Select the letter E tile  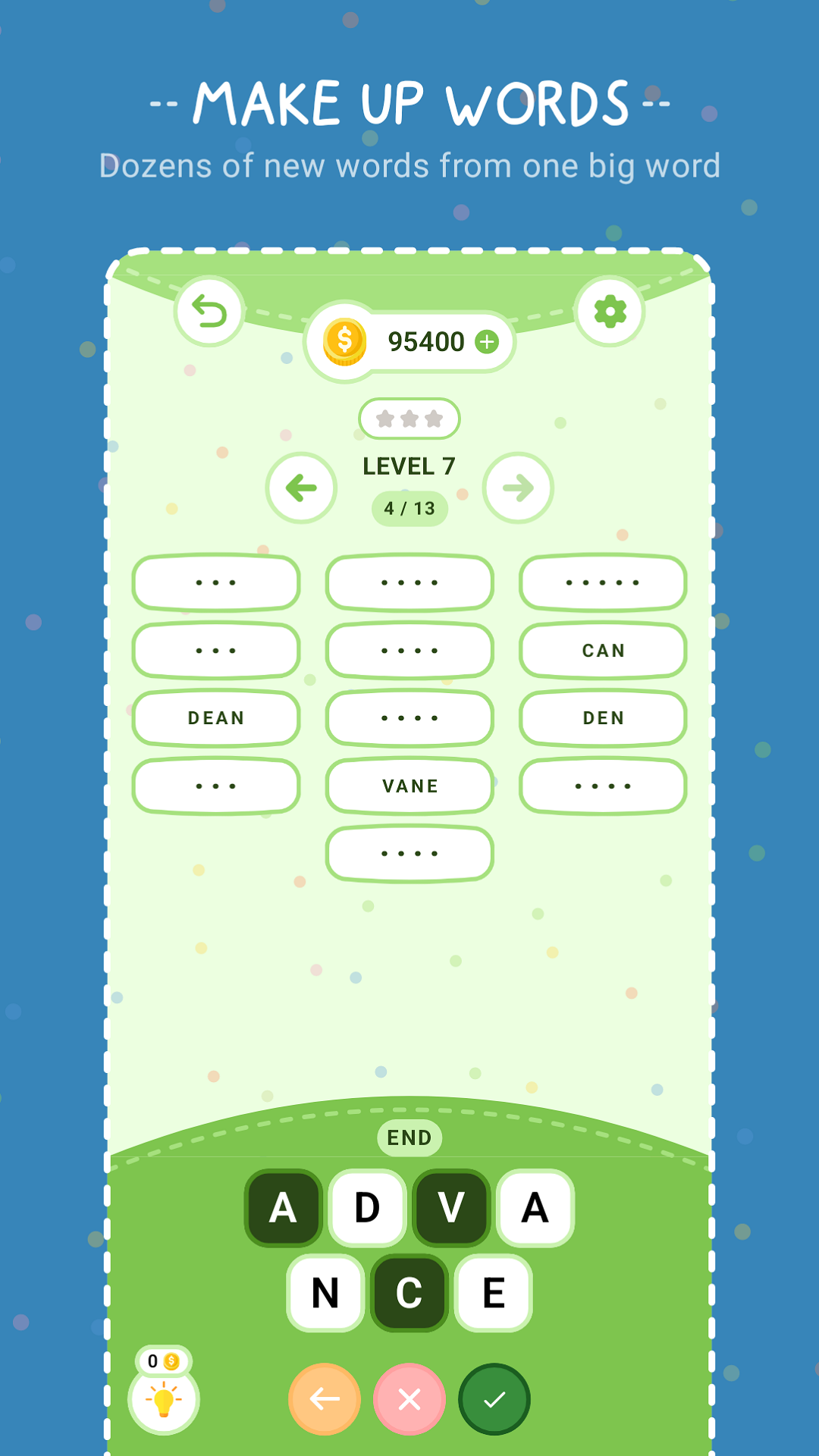coord(493,1293)
